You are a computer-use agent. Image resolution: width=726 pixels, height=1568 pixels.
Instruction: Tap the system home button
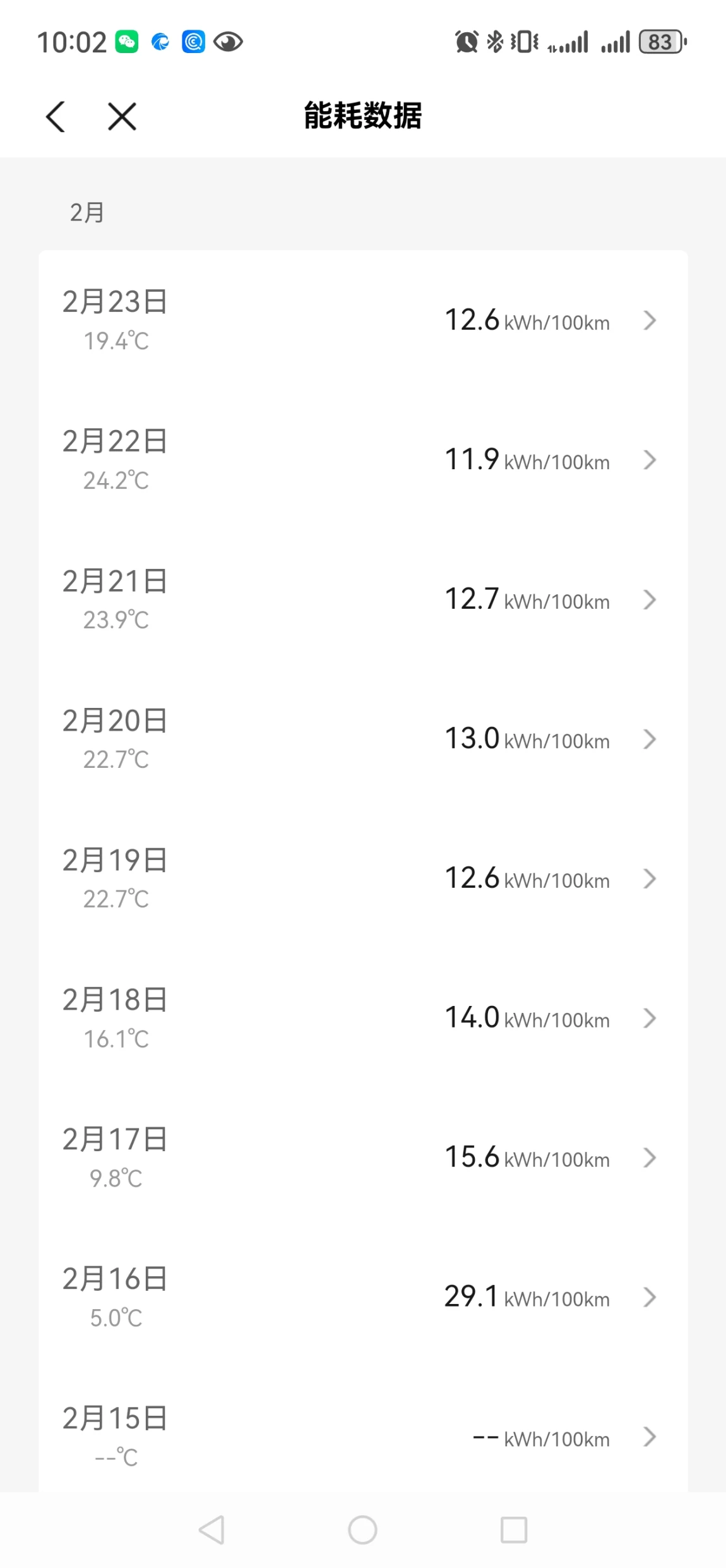click(x=362, y=1529)
